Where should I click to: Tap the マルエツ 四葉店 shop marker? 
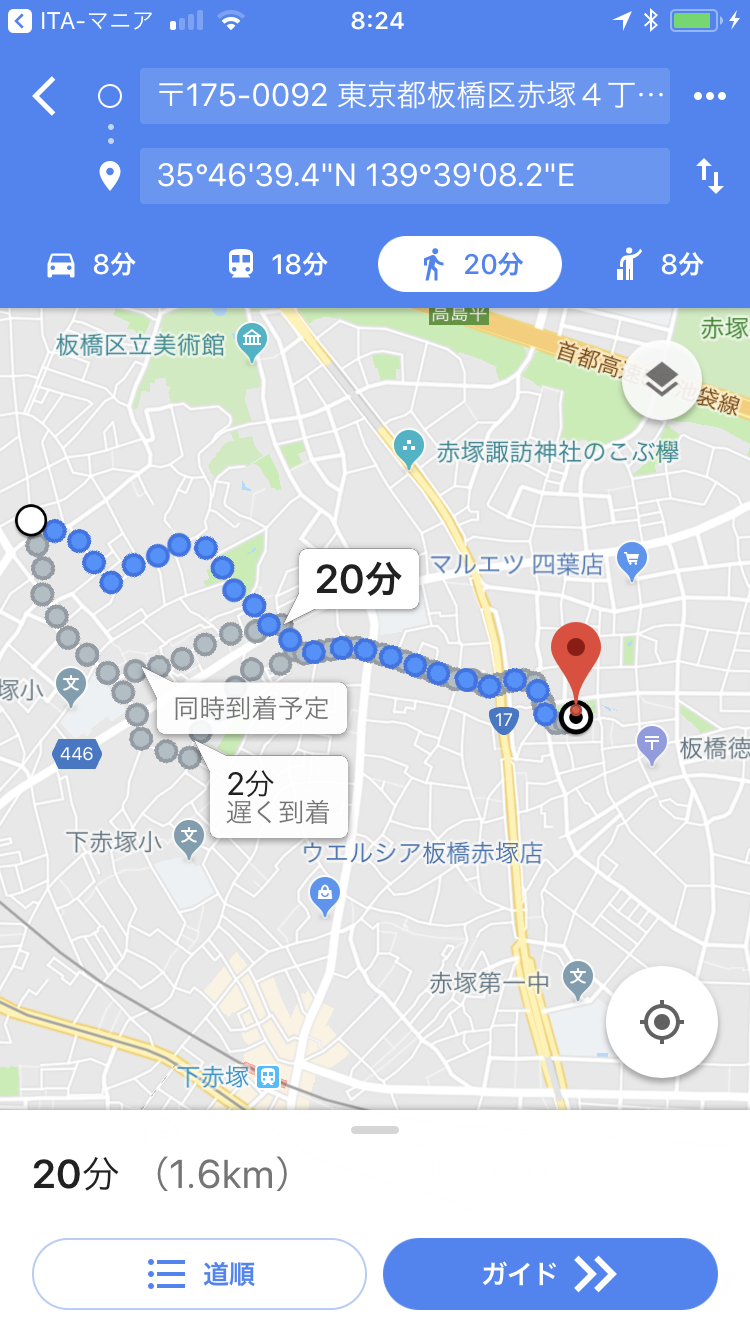[631, 559]
